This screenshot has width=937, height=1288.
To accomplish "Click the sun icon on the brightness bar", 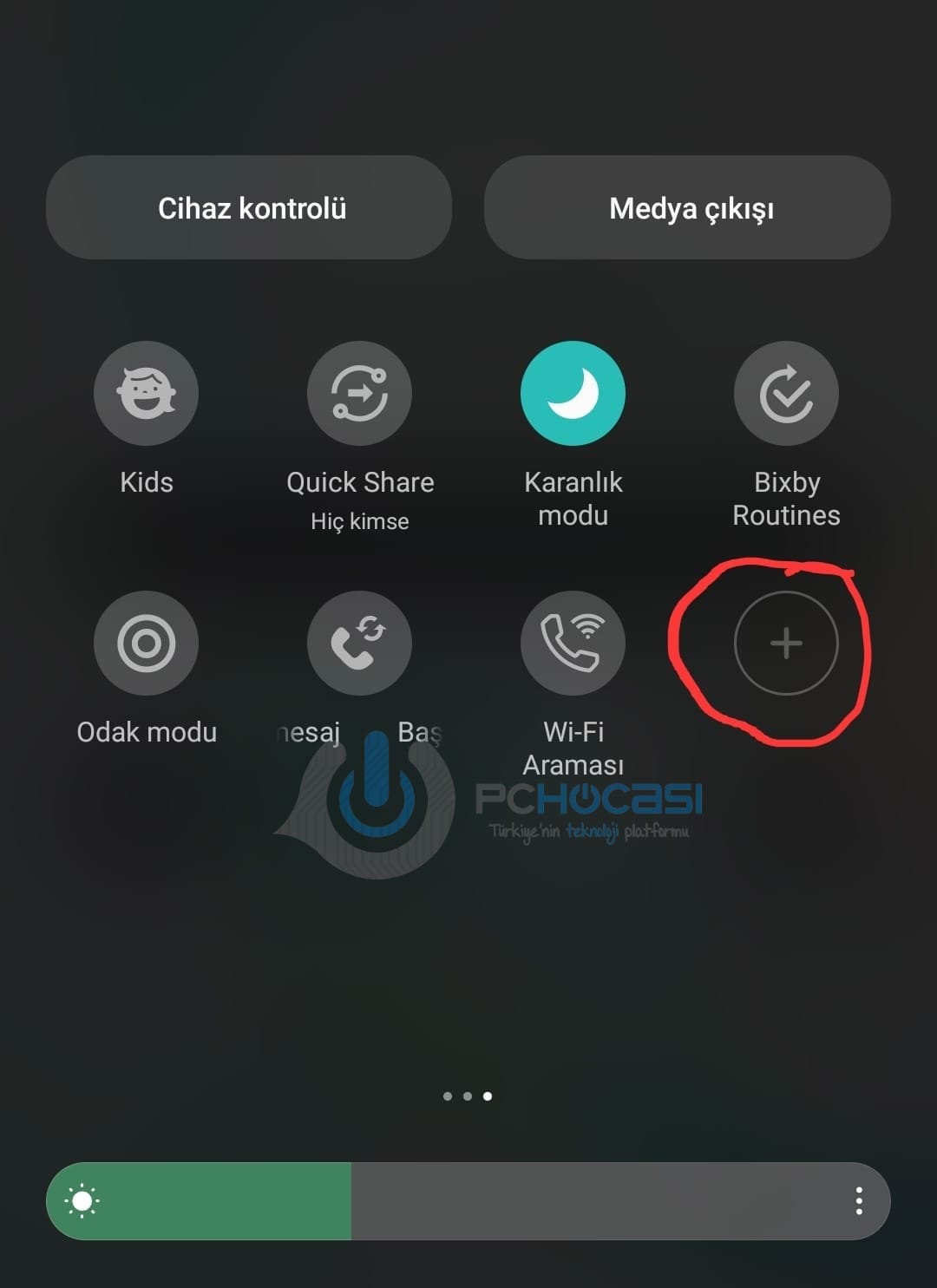I will (x=82, y=1202).
